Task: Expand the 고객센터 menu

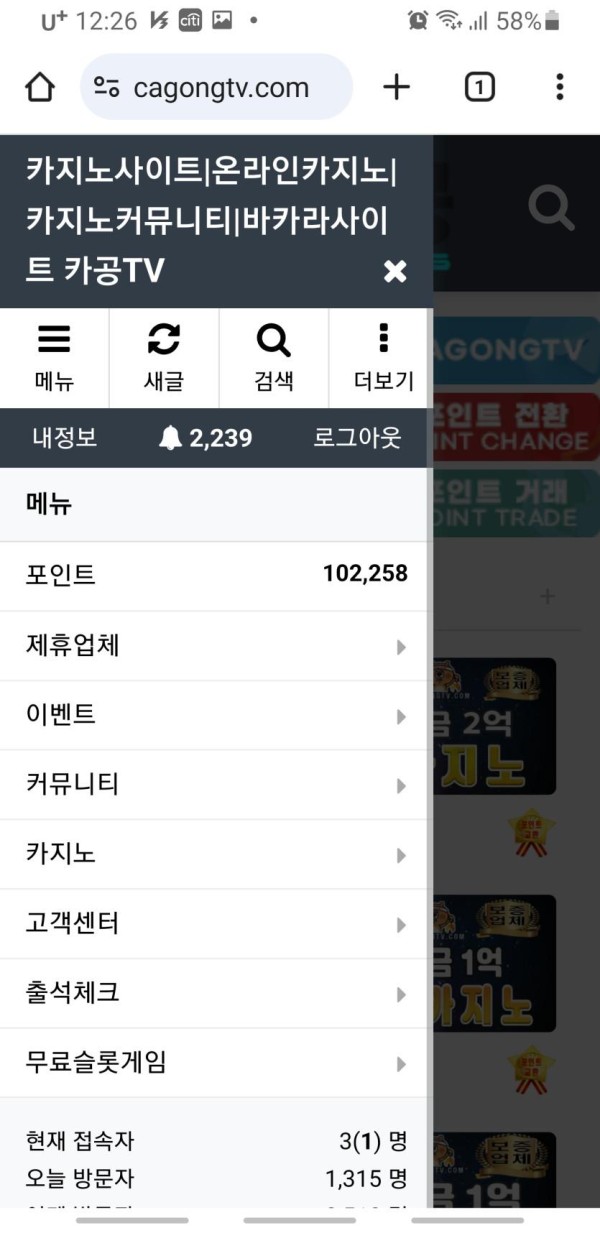Action: click(x=216, y=924)
